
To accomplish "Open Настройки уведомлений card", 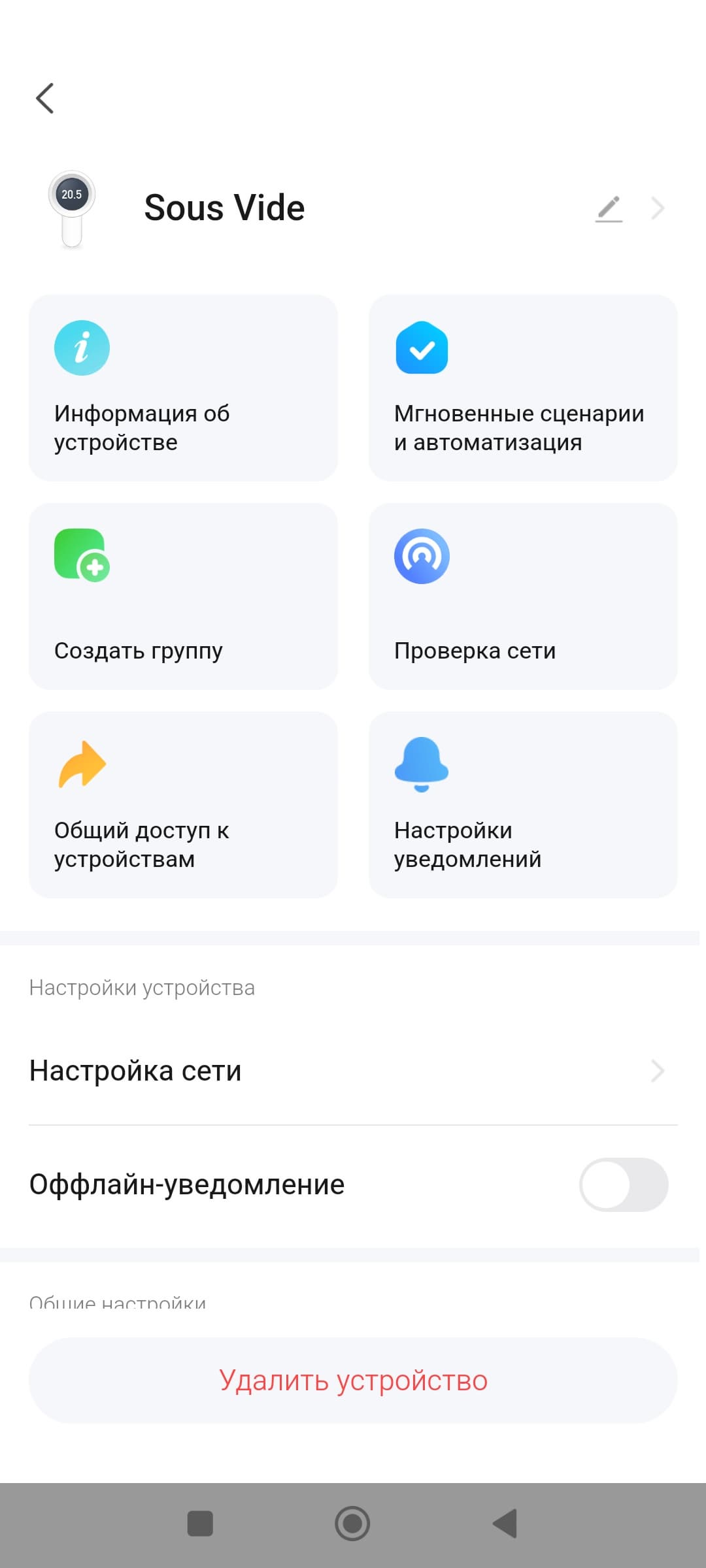I will pyautogui.click(x=523, y=804).
